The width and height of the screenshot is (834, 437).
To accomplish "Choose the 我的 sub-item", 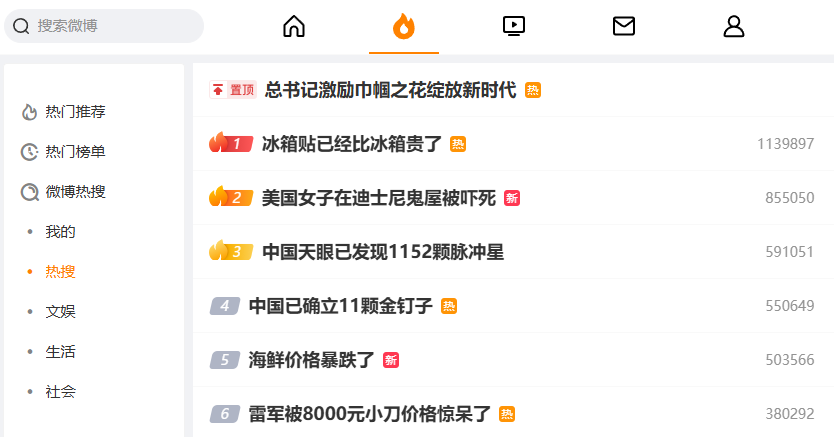I will click(60, 231).
